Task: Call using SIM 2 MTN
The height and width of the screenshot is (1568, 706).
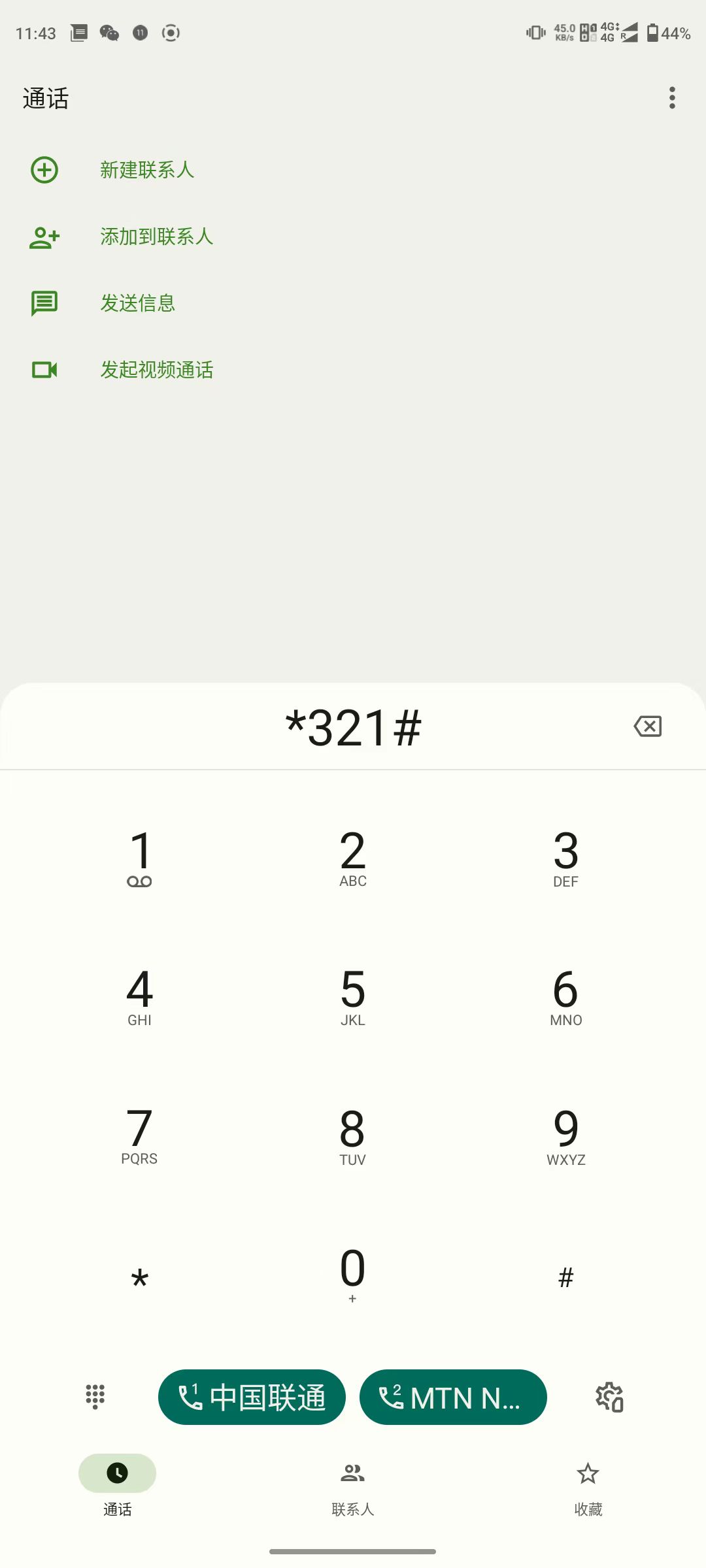Action: click(x=453, y=1397)
